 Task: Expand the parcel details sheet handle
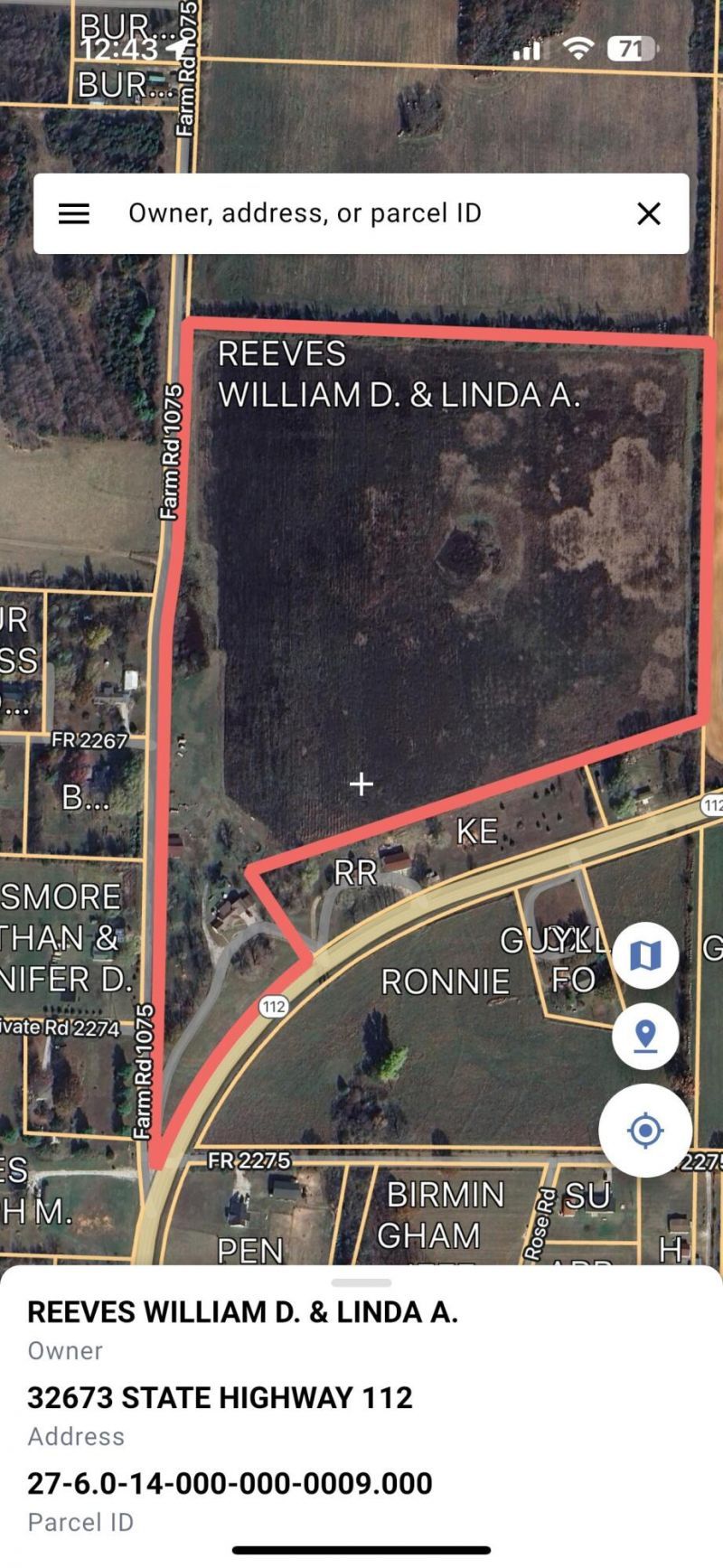361,1282
